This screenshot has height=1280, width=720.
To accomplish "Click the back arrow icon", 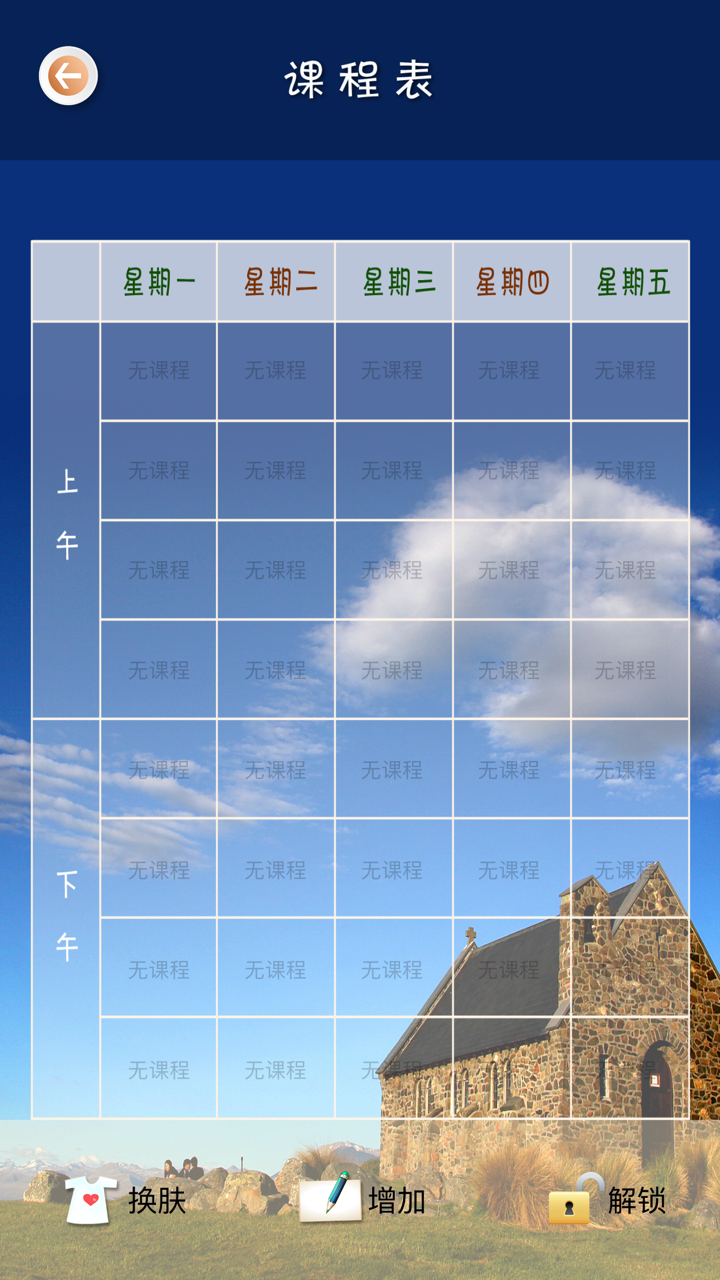I will click(x=66, y=71).
